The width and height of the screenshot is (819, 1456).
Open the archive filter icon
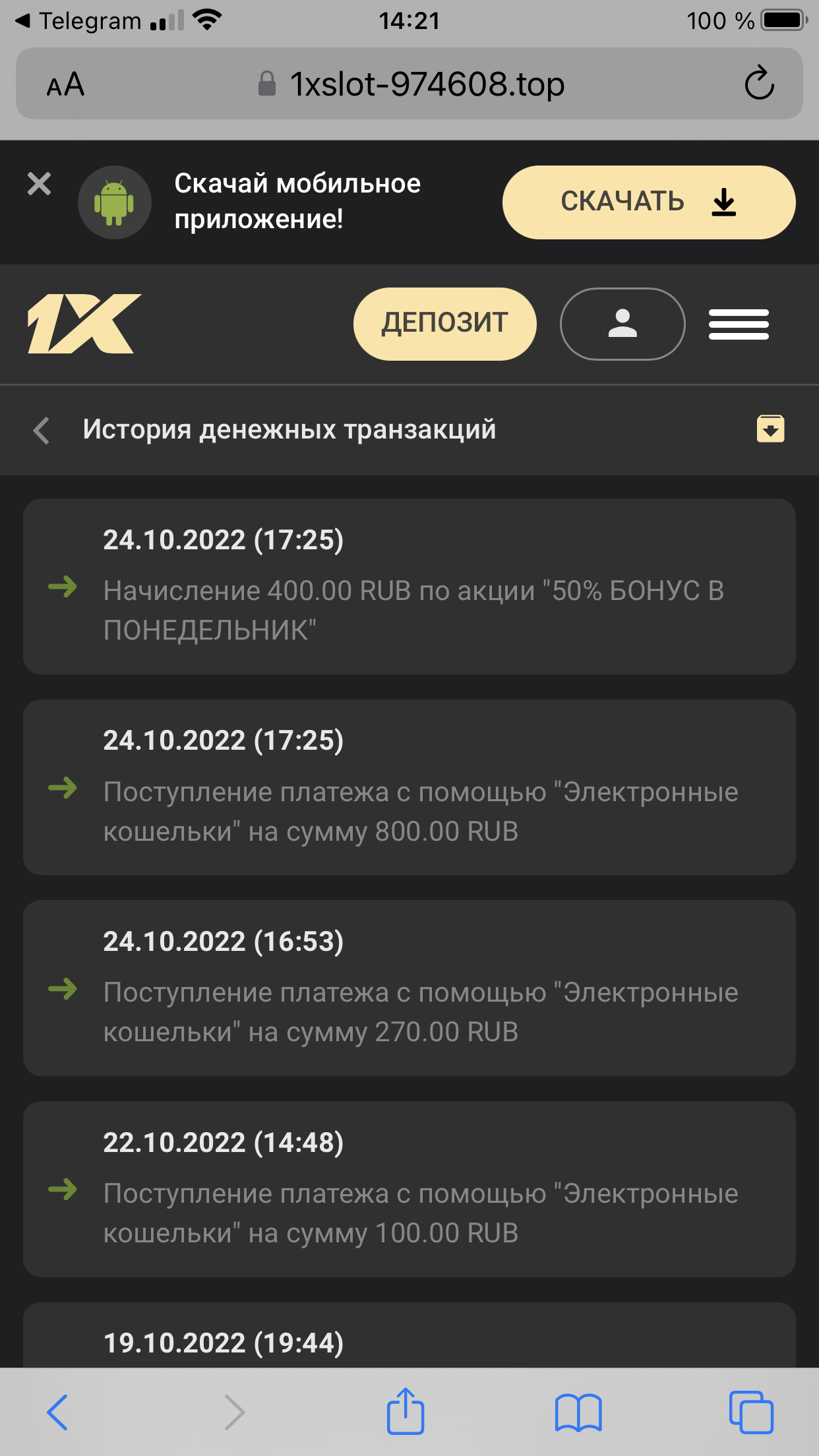point(770,429)
